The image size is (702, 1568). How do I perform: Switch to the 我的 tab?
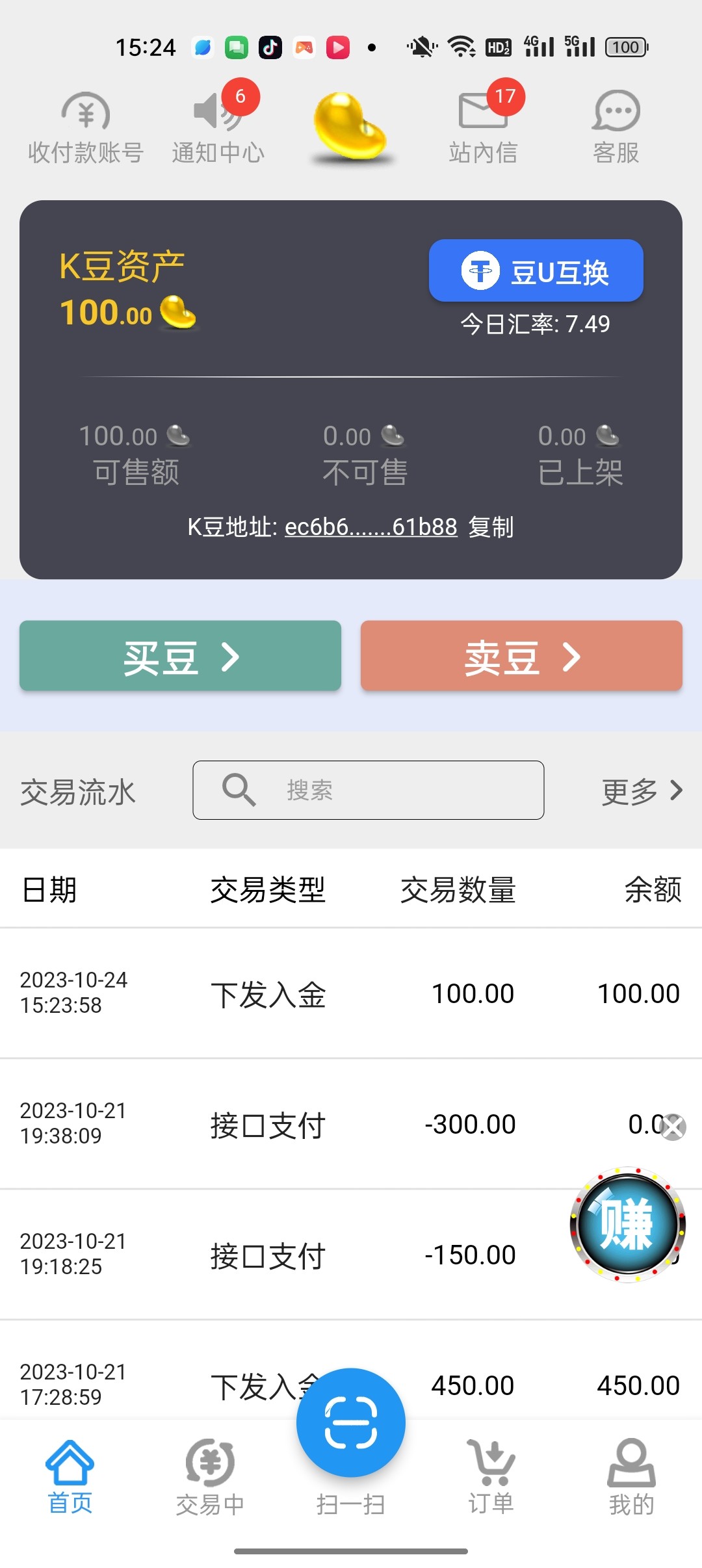631,1477
